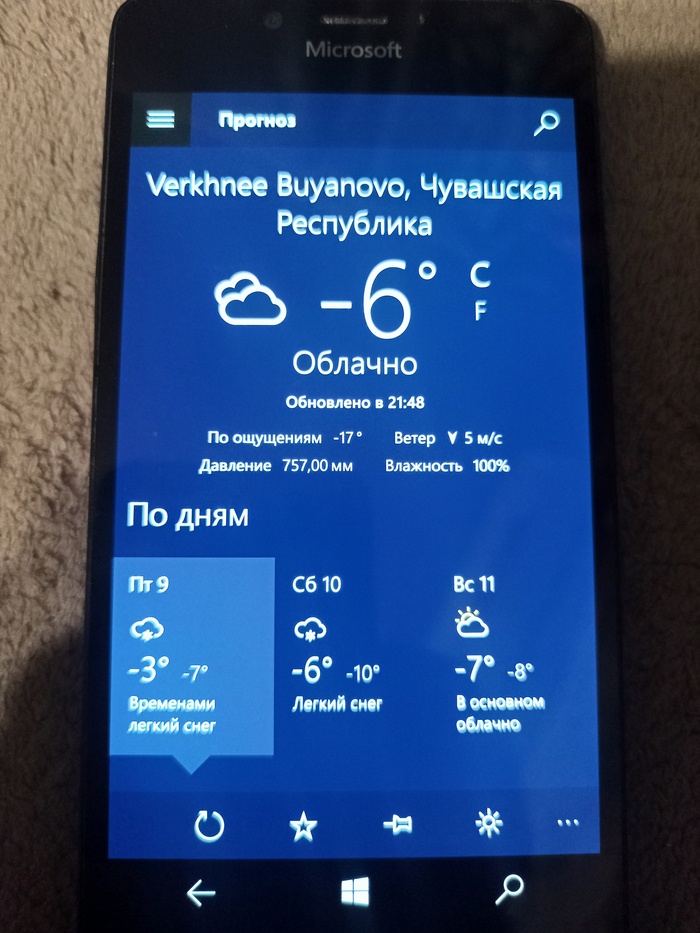Image resolution: width=700 pixels, height=933 pixels.
Task: Go back with system back arrow
Action: click(201, 893)
